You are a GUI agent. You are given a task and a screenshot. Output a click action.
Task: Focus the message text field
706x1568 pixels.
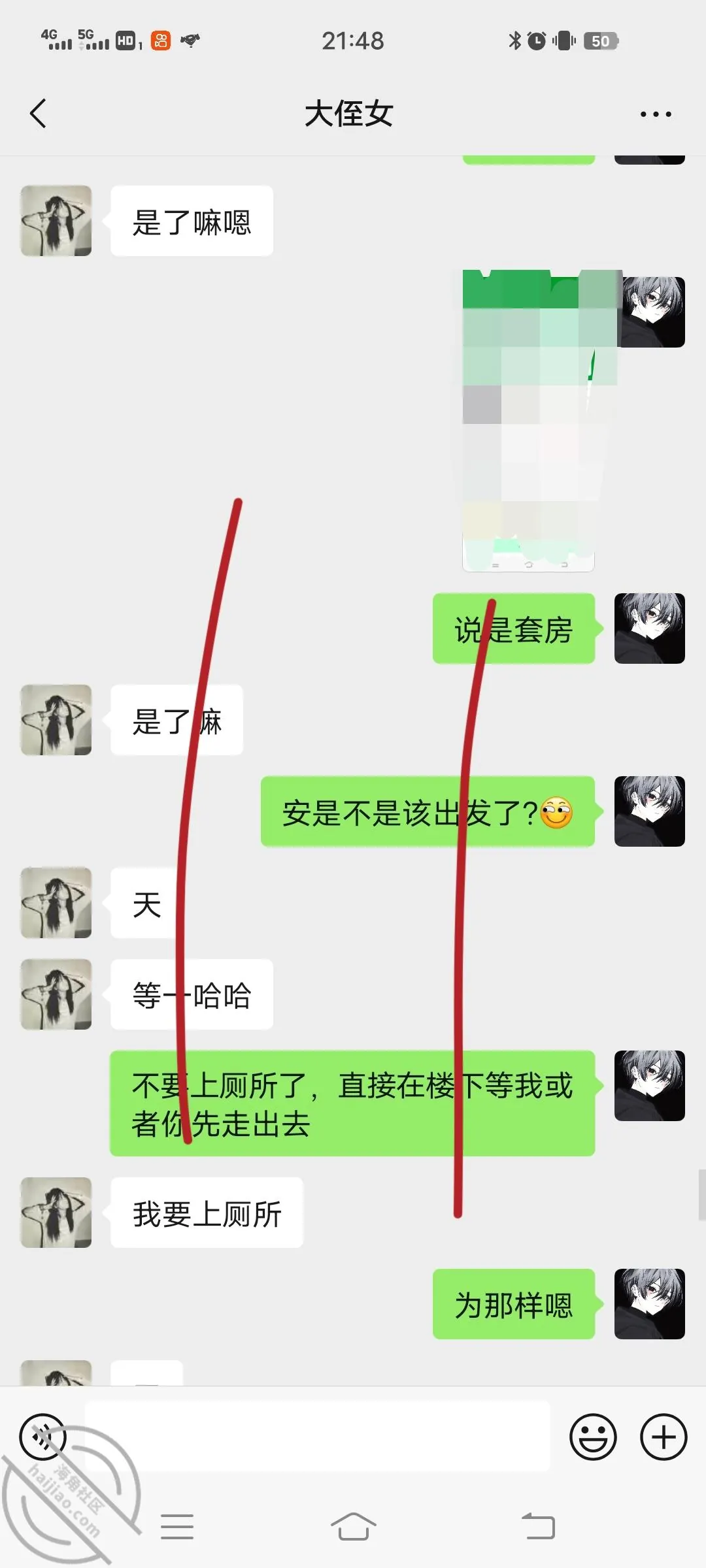click(x=317, y=1436)
